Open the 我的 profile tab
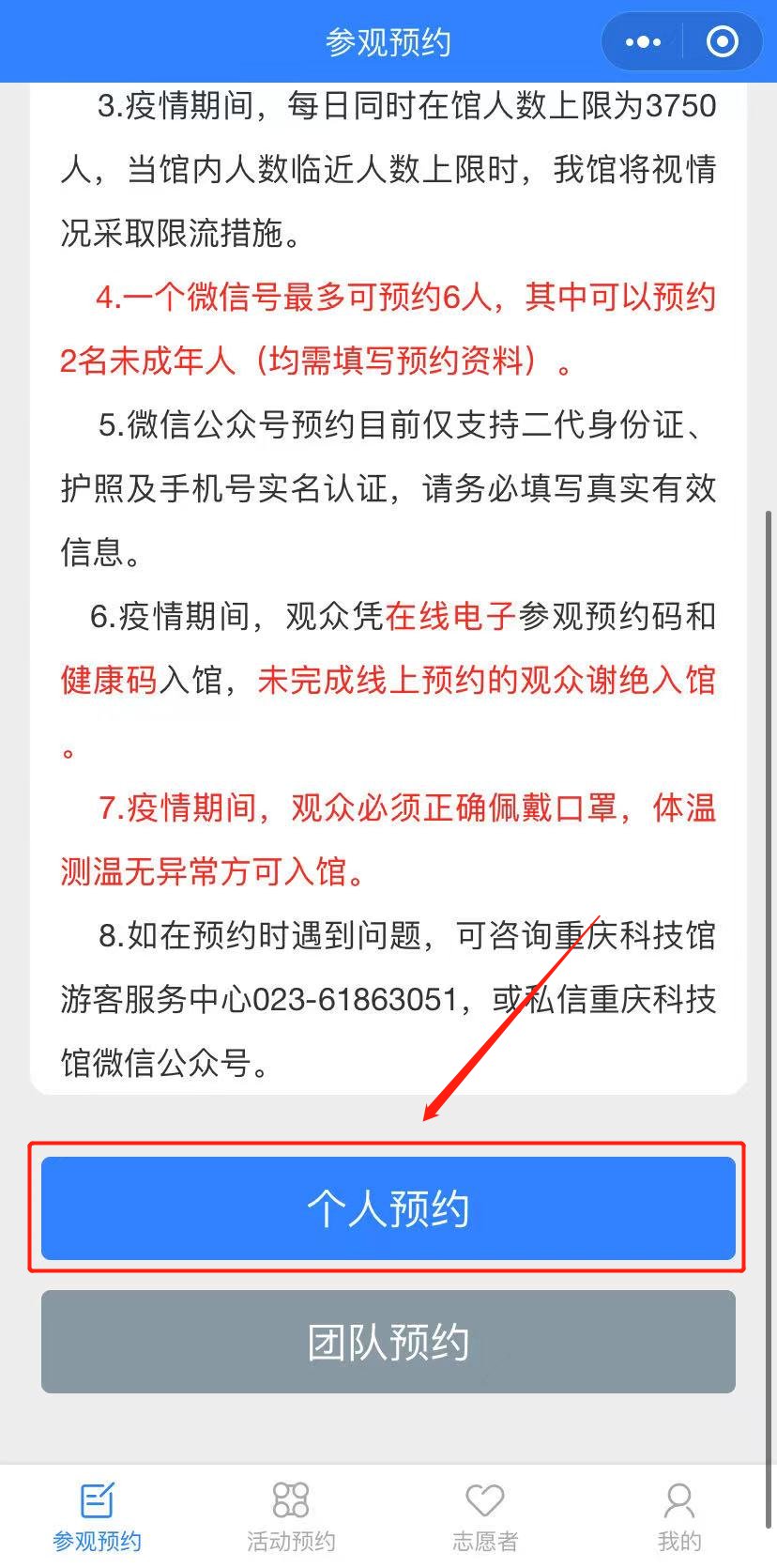Image resolution: width=777 pixels, height=1568 pixels. point(678,1515)
